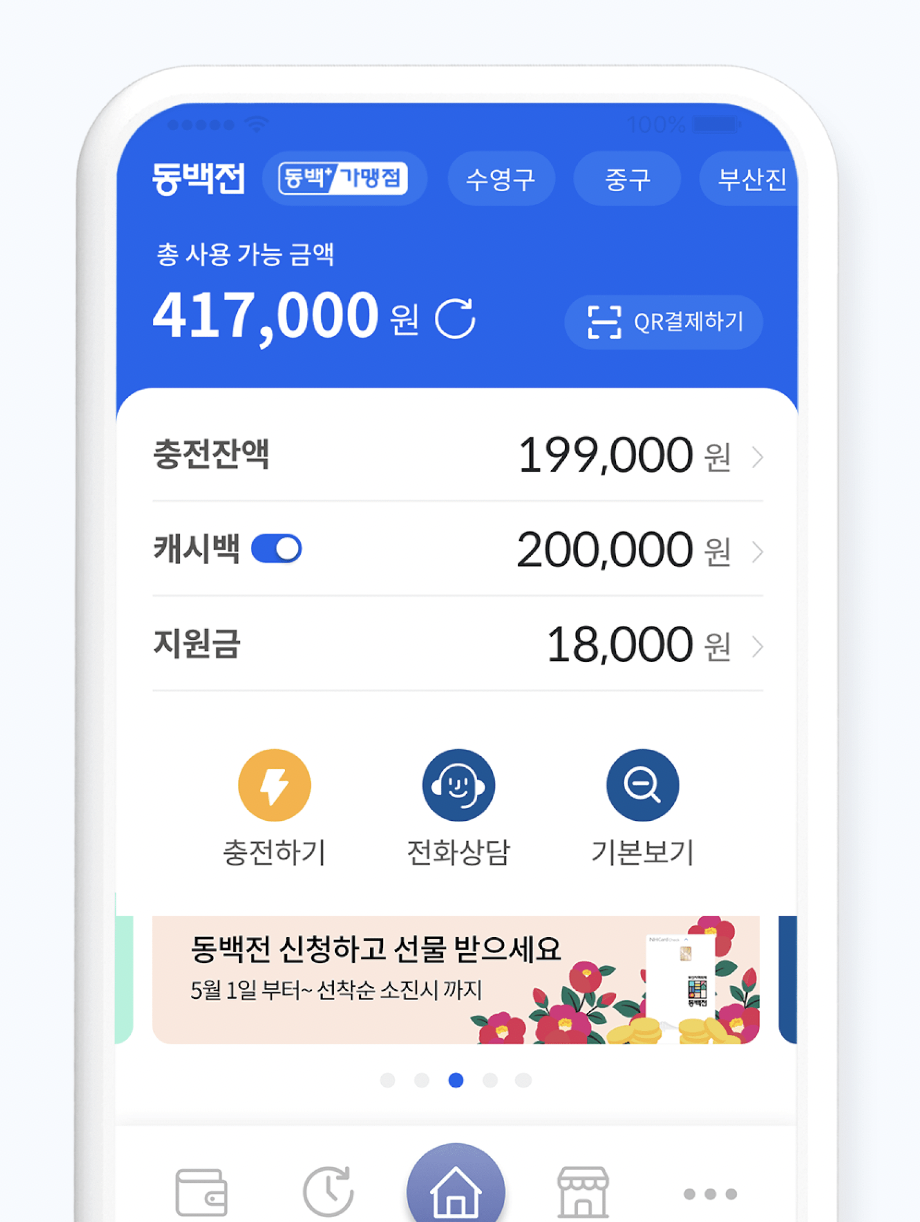Switch to the 수영구 region tab
920x1222 pixels.
point(501,178)
